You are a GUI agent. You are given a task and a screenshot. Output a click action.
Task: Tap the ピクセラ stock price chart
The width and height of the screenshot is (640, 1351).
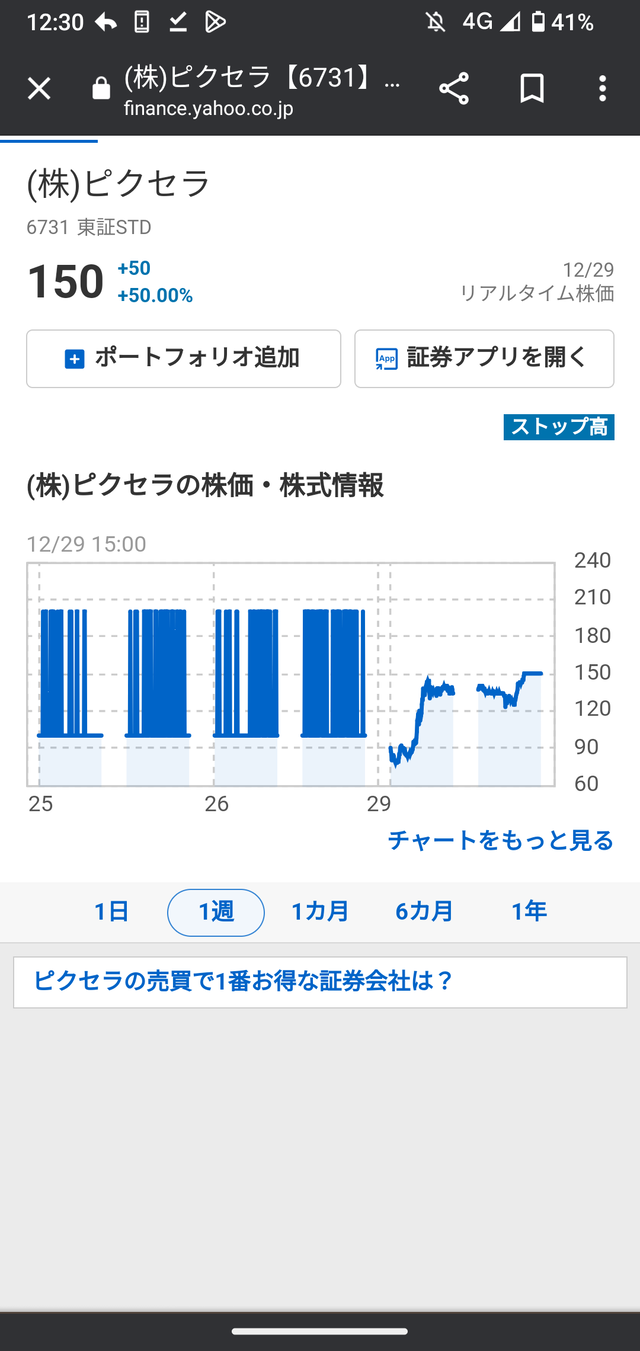pyautogui.click(x=290, y=675)
